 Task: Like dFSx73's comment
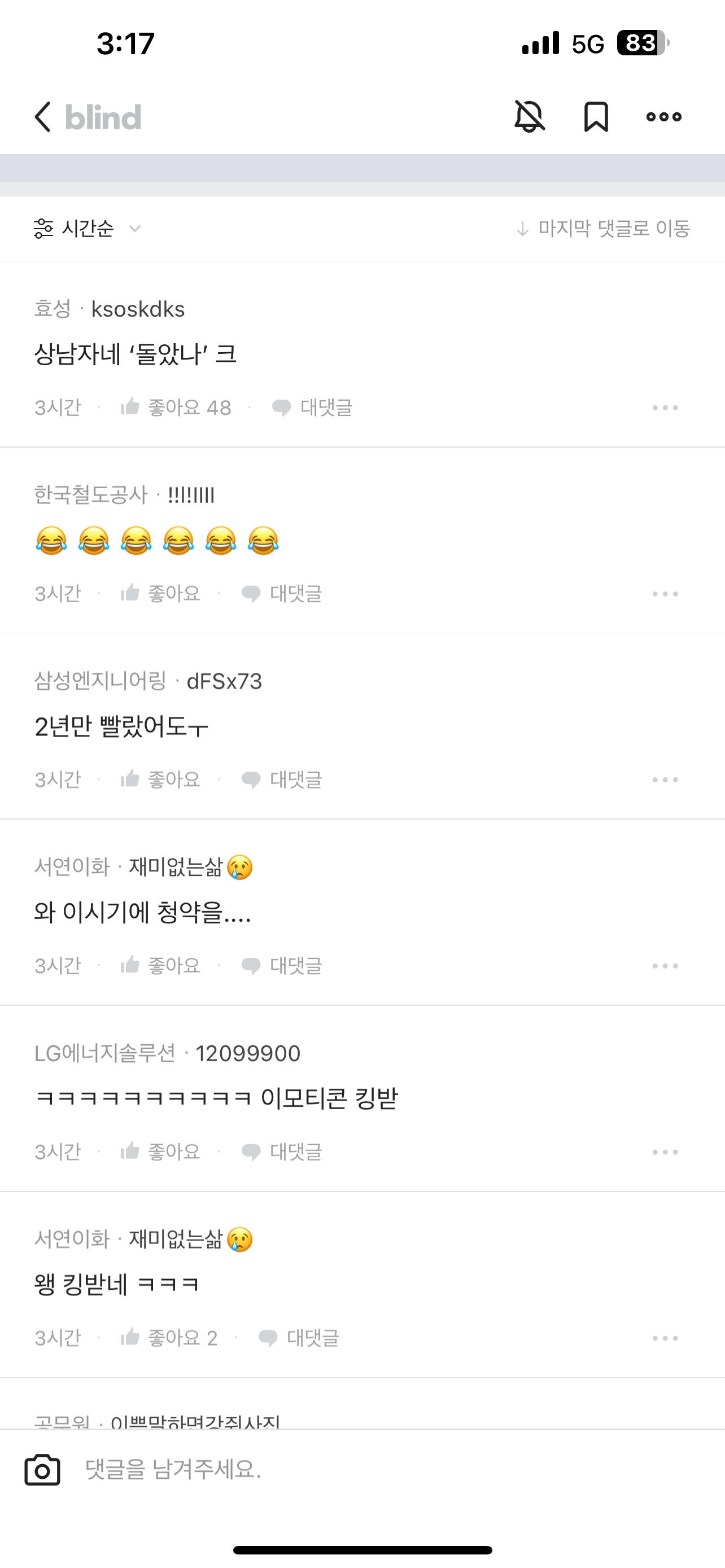[160, 779]
